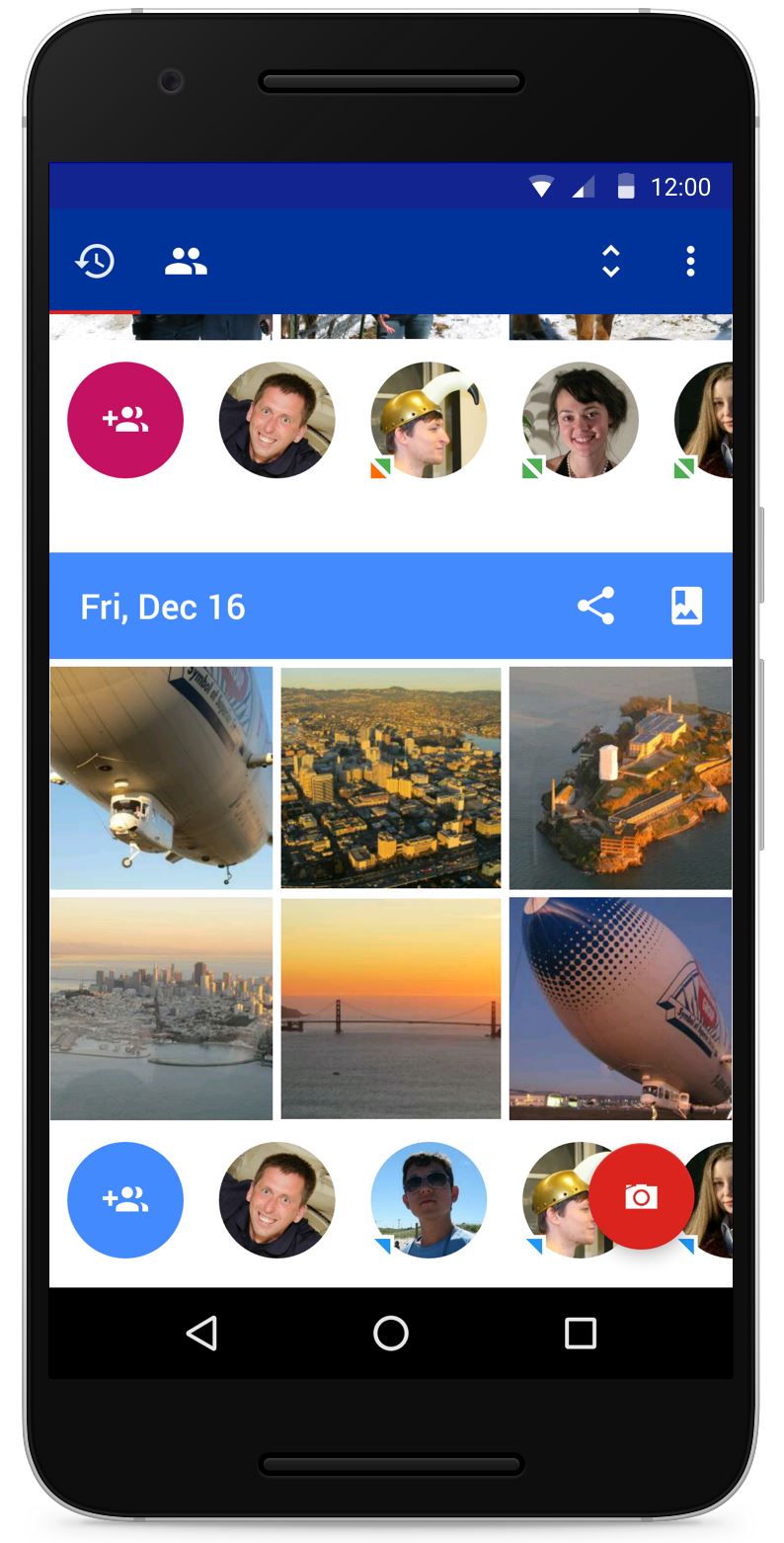Open the aerial city buildings photo
This screenshot has height=1543, width=784.
(391, 777)
